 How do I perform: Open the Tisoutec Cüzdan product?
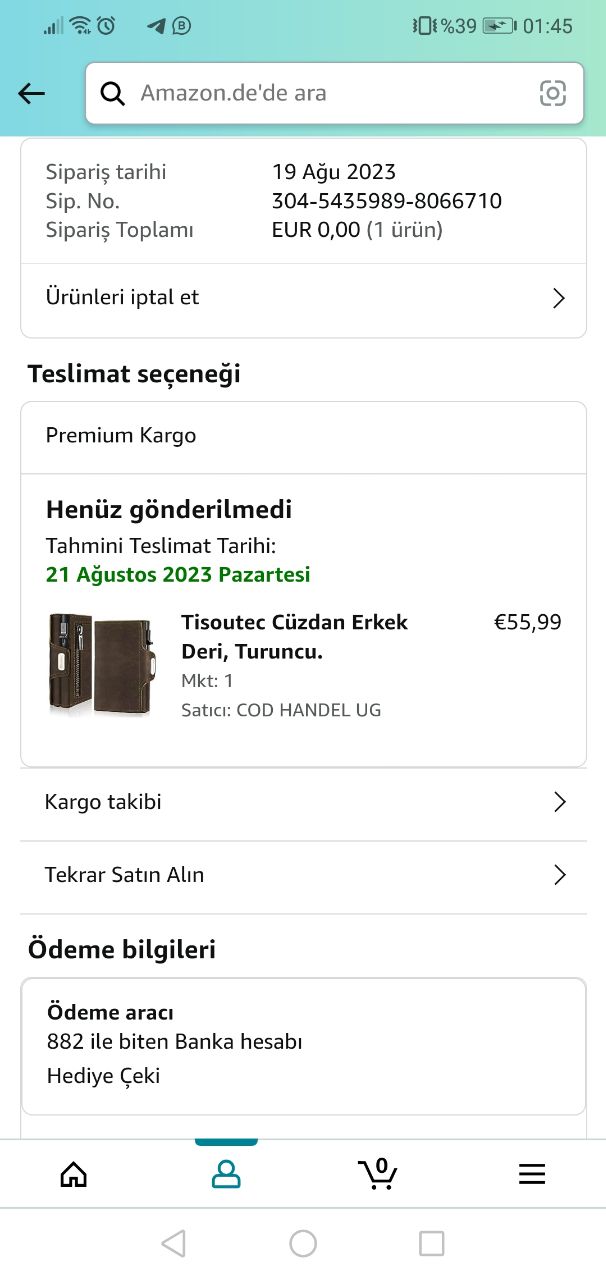click(294, 637)
